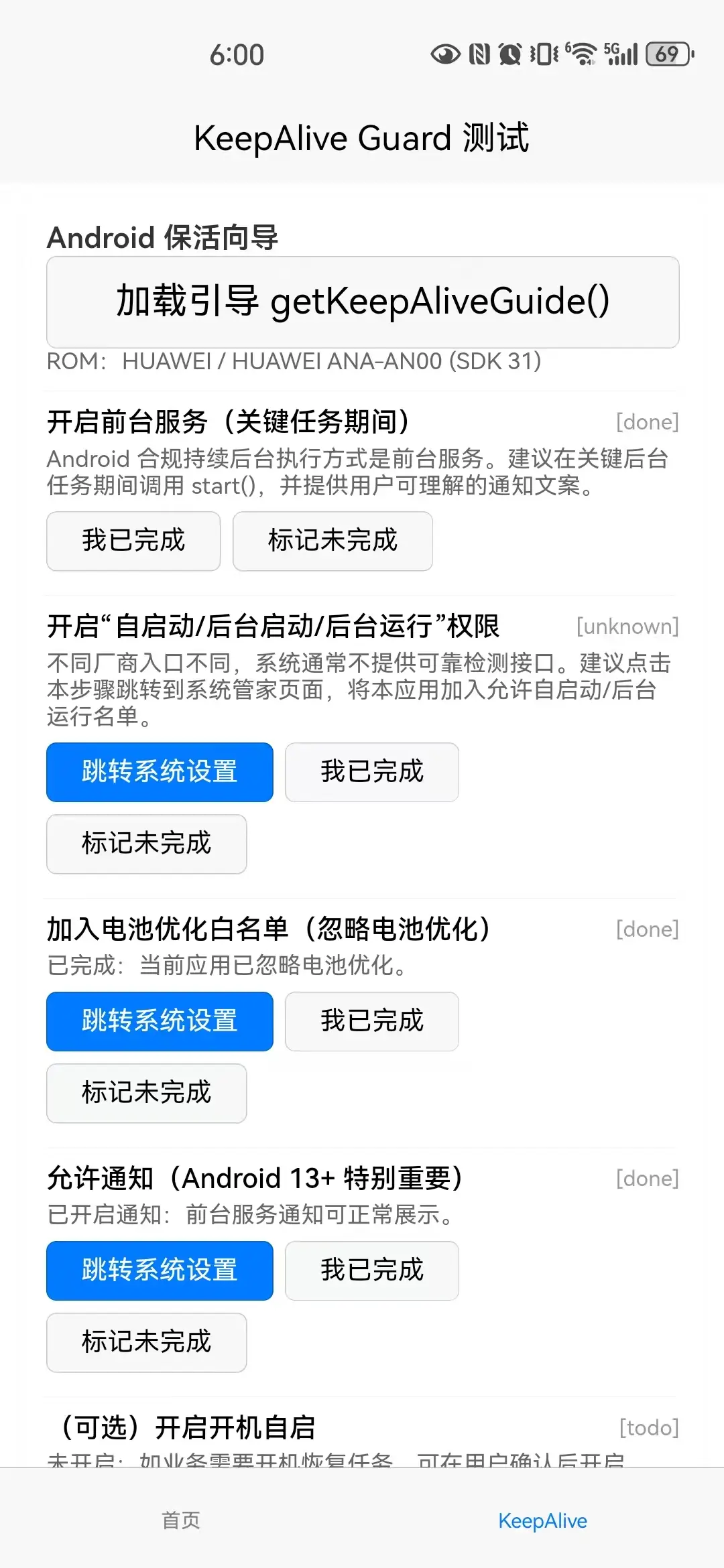The width and height of the screenshot is (724, 1568).
Task: Tap 我已完成 under 加入电池优化白名单
Action: click(x=372, y=1021)
